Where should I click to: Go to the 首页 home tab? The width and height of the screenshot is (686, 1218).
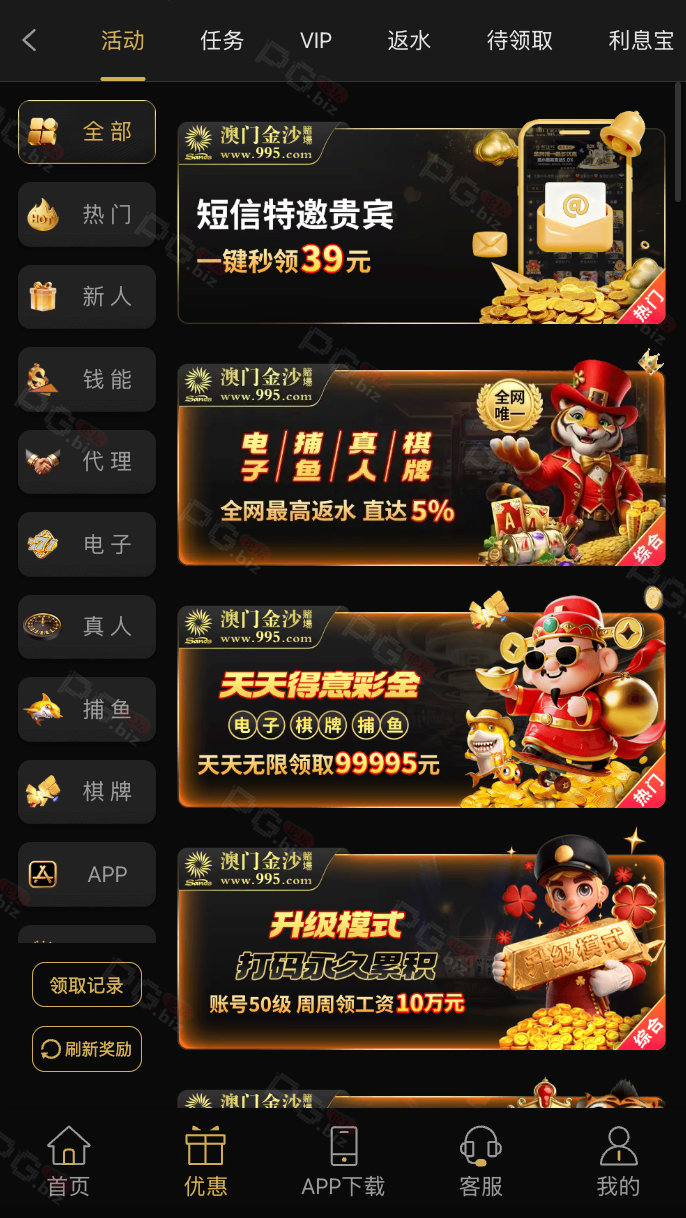[68, 1162]
